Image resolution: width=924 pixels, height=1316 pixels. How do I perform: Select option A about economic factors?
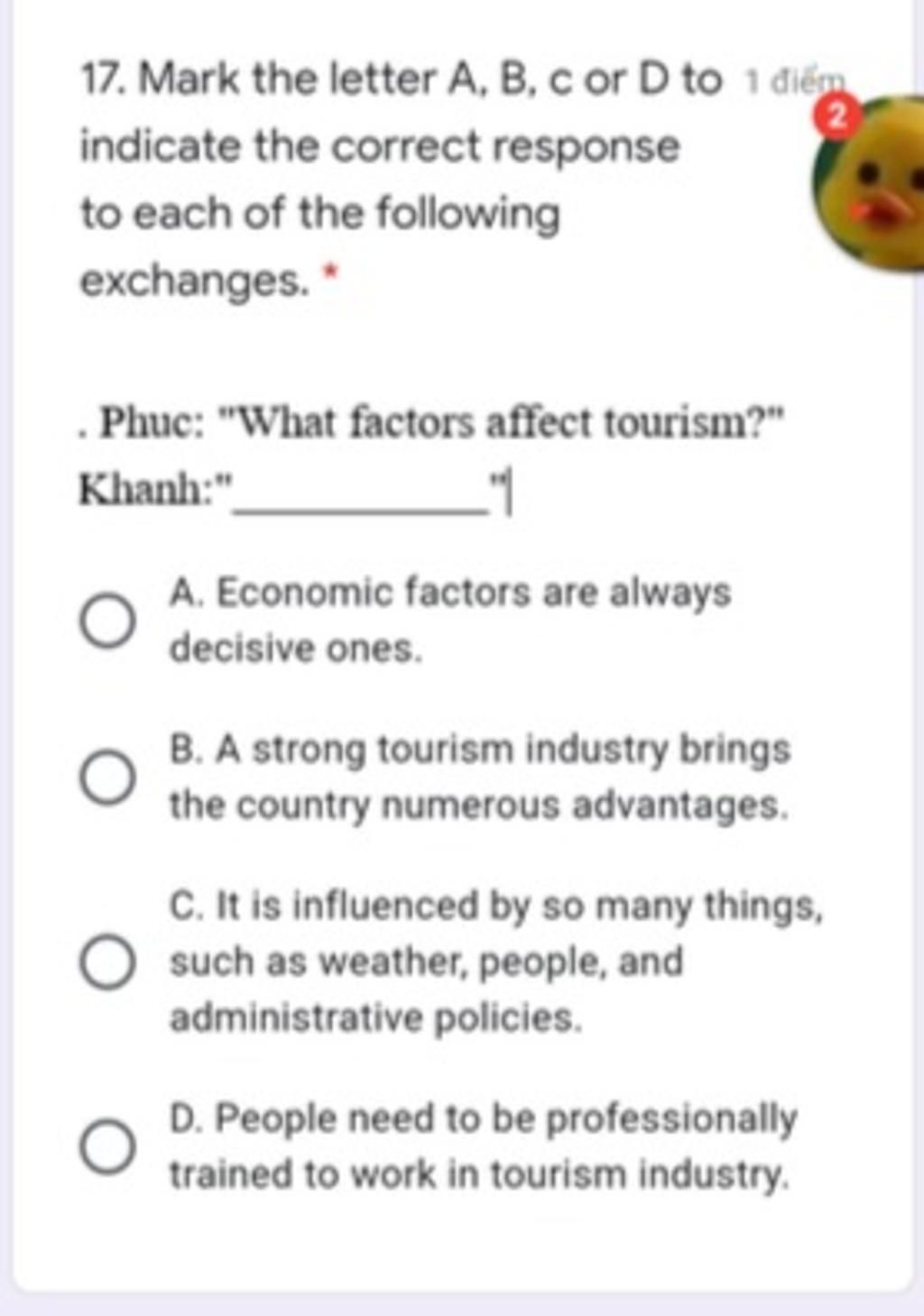click(x=108, y=621)
